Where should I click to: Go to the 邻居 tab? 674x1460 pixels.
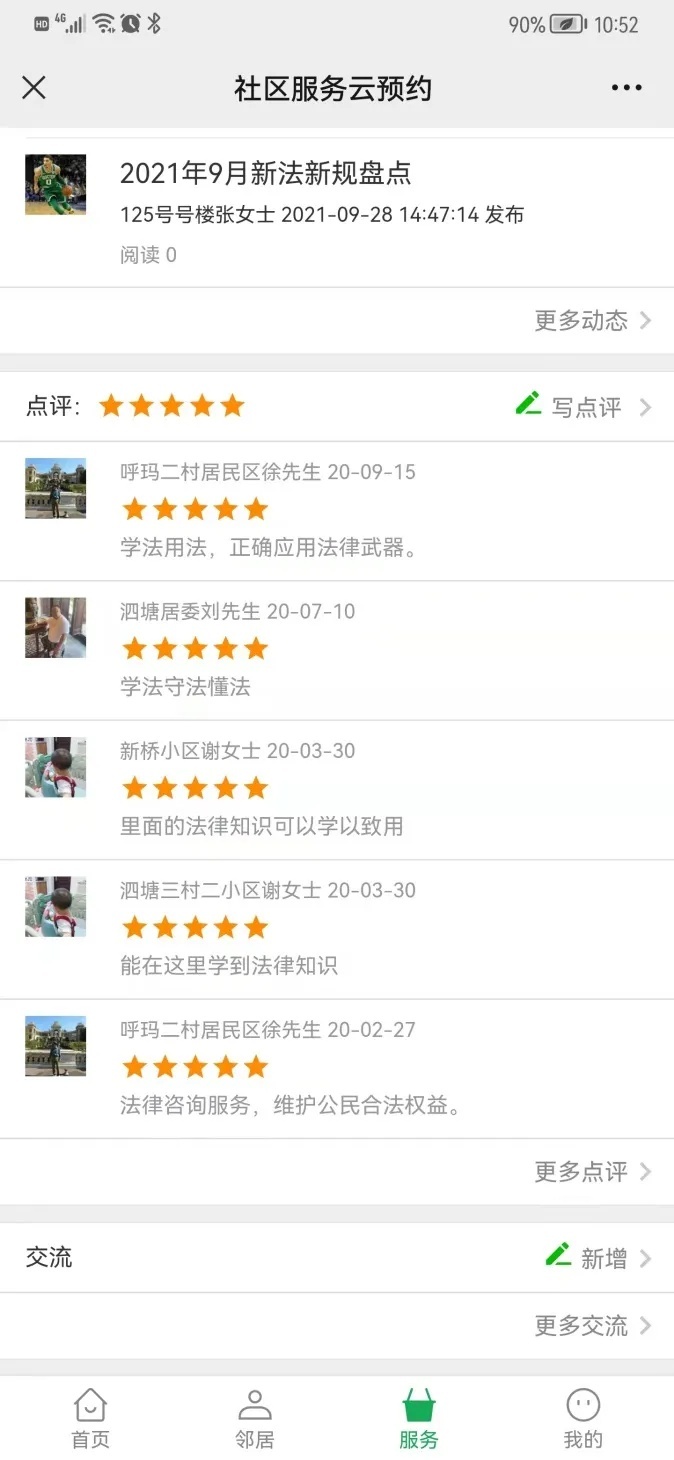point(255,1418)
